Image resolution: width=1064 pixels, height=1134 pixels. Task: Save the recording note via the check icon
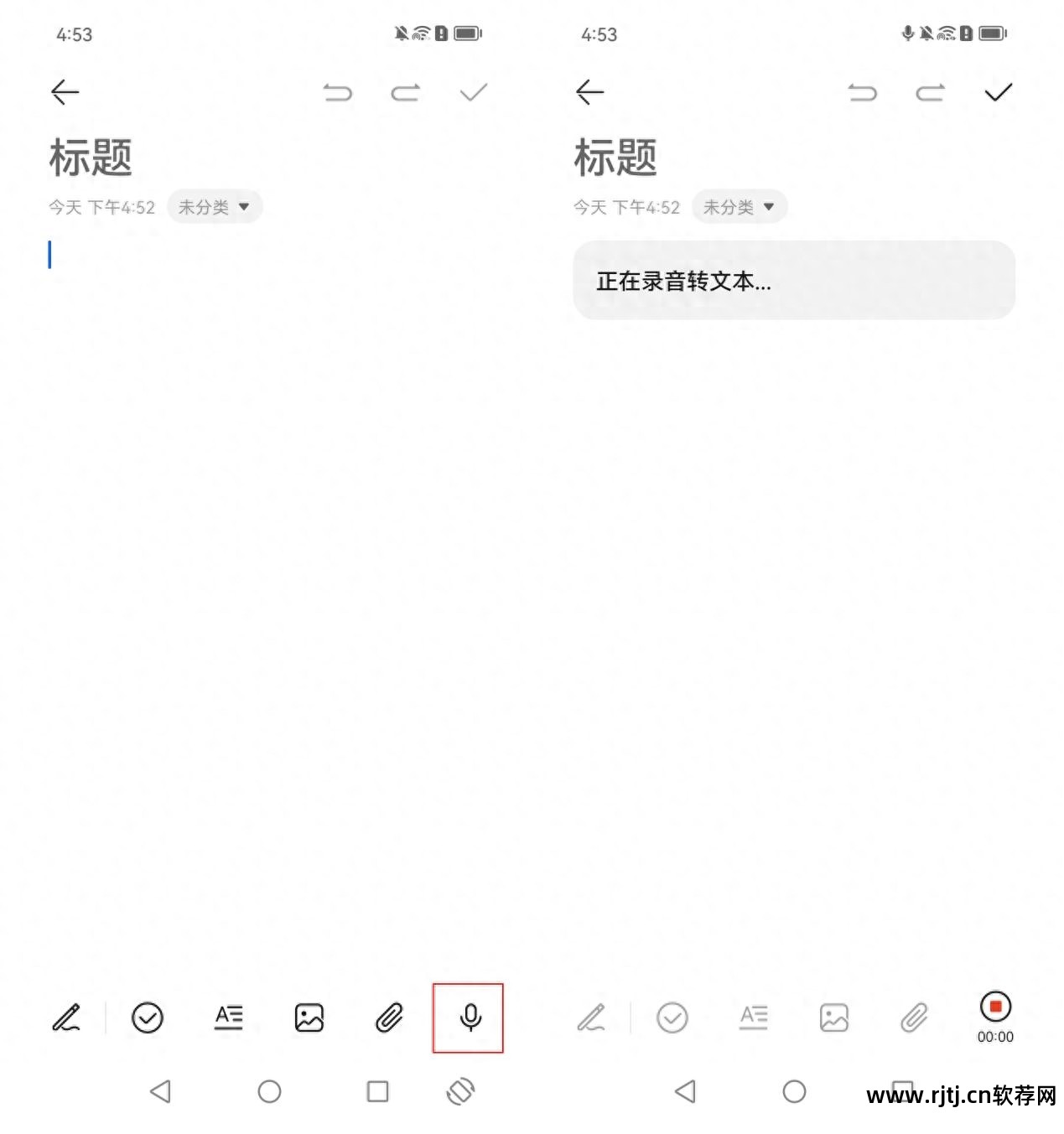click(998, 92)
